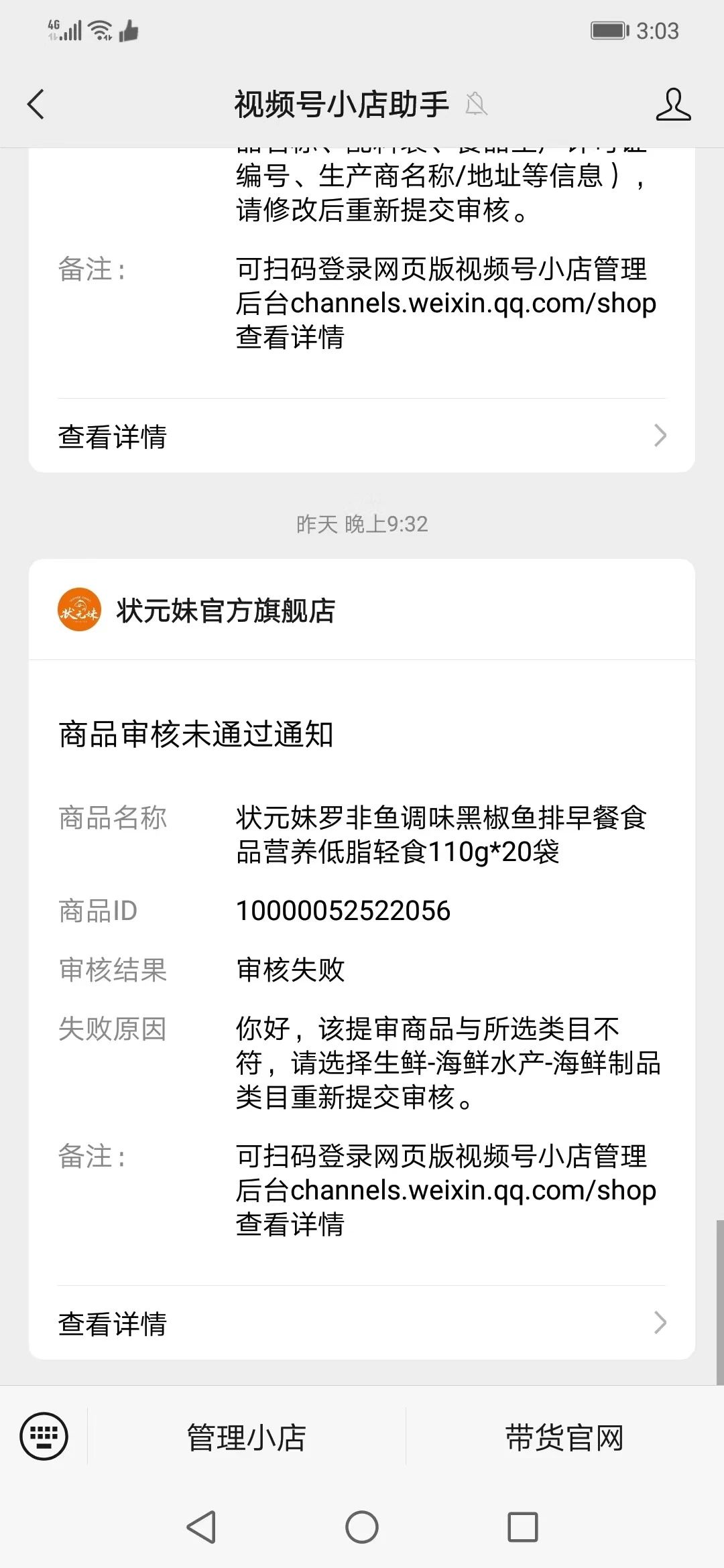Switch to the keyboard input
The width and height of the screenshot is (724, 1568).
pos(44,1436)
